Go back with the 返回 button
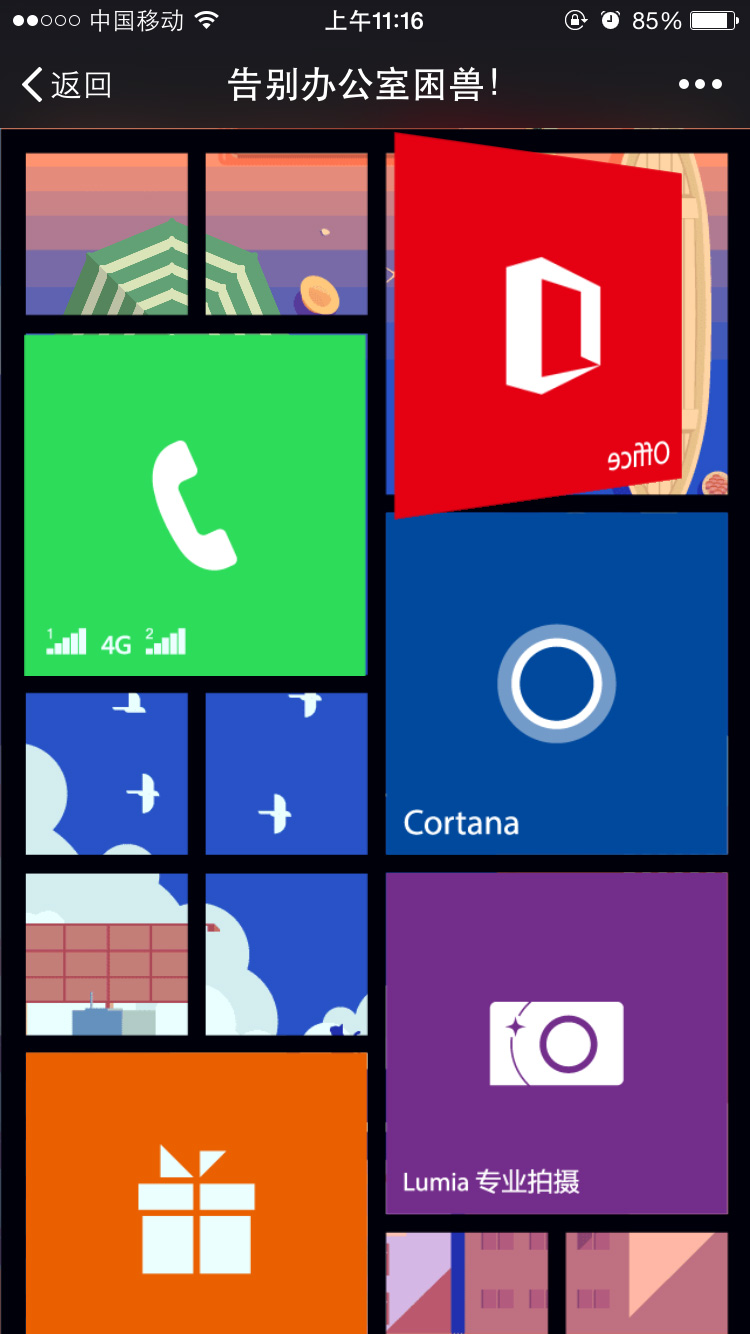Screen dimensions: 750x1334 [66, 85]
